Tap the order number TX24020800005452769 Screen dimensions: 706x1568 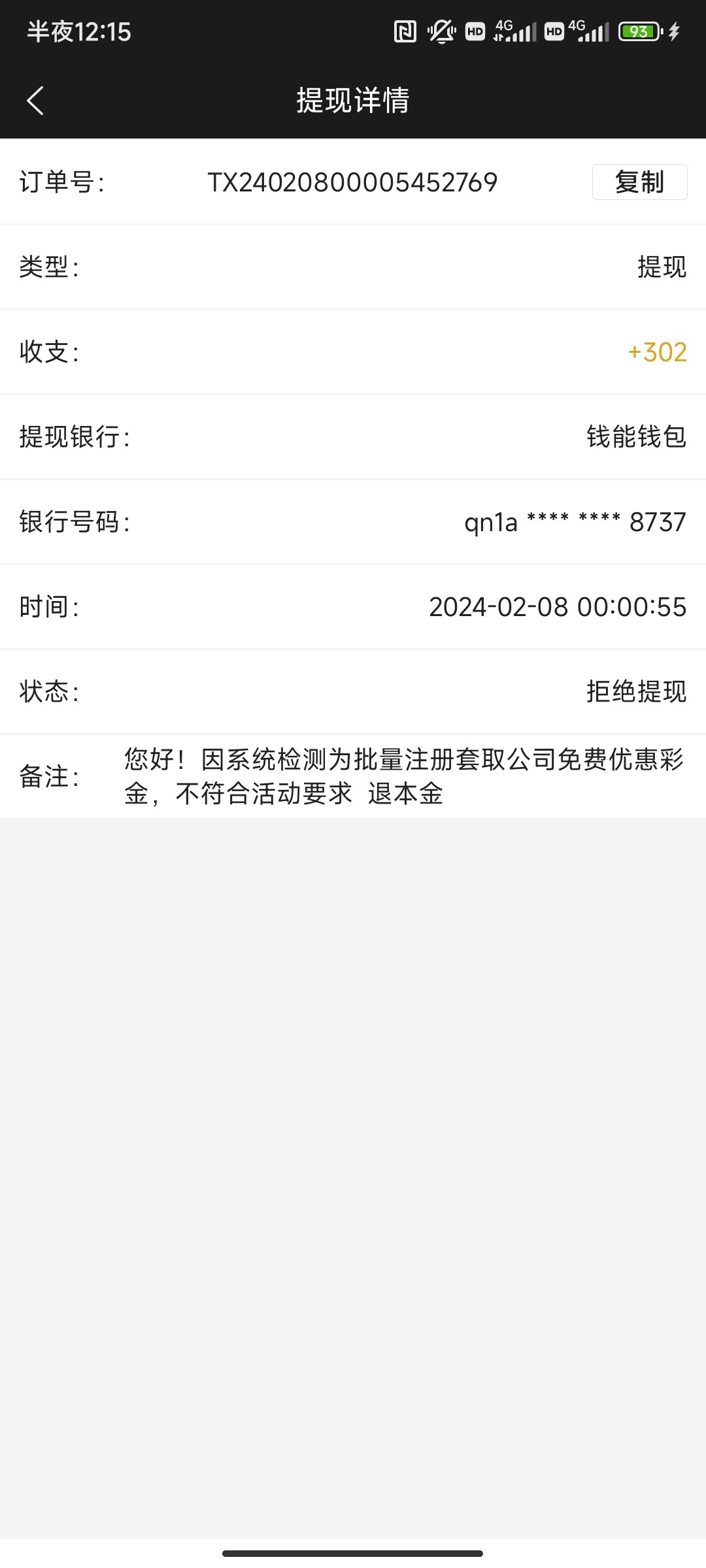tap(353, 182)
